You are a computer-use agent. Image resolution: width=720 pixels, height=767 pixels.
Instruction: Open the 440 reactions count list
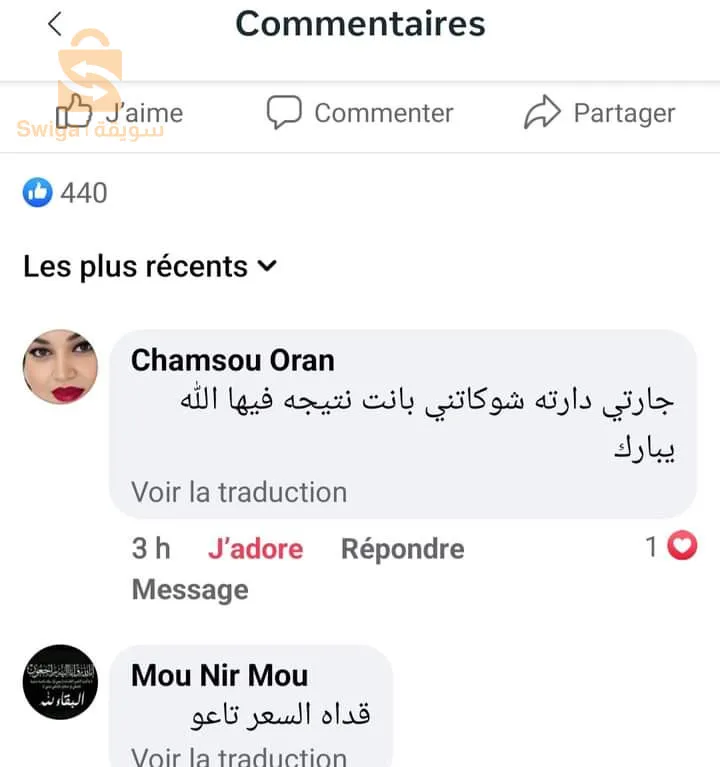click(x=80, y=192)
